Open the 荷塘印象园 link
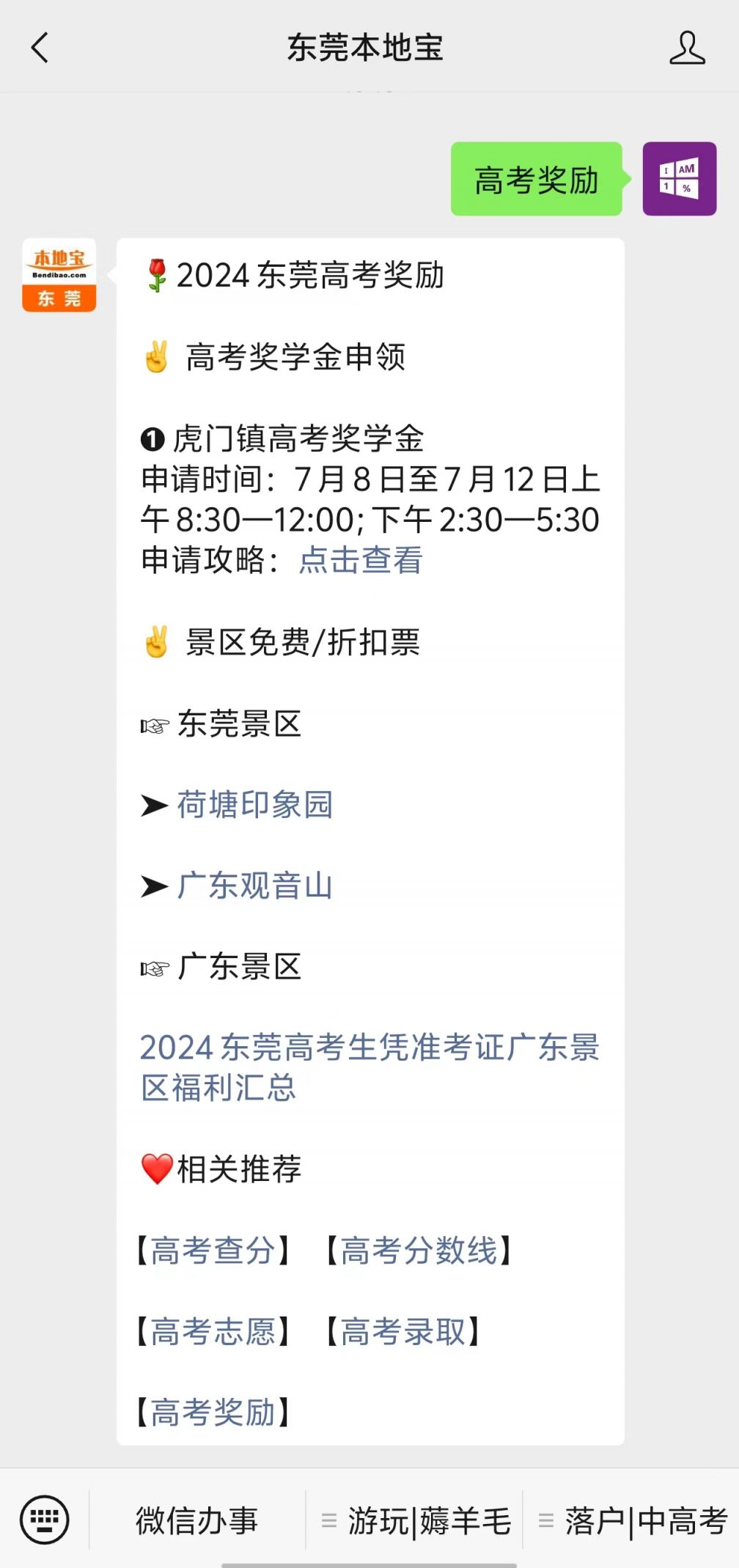 coord(255,805)
